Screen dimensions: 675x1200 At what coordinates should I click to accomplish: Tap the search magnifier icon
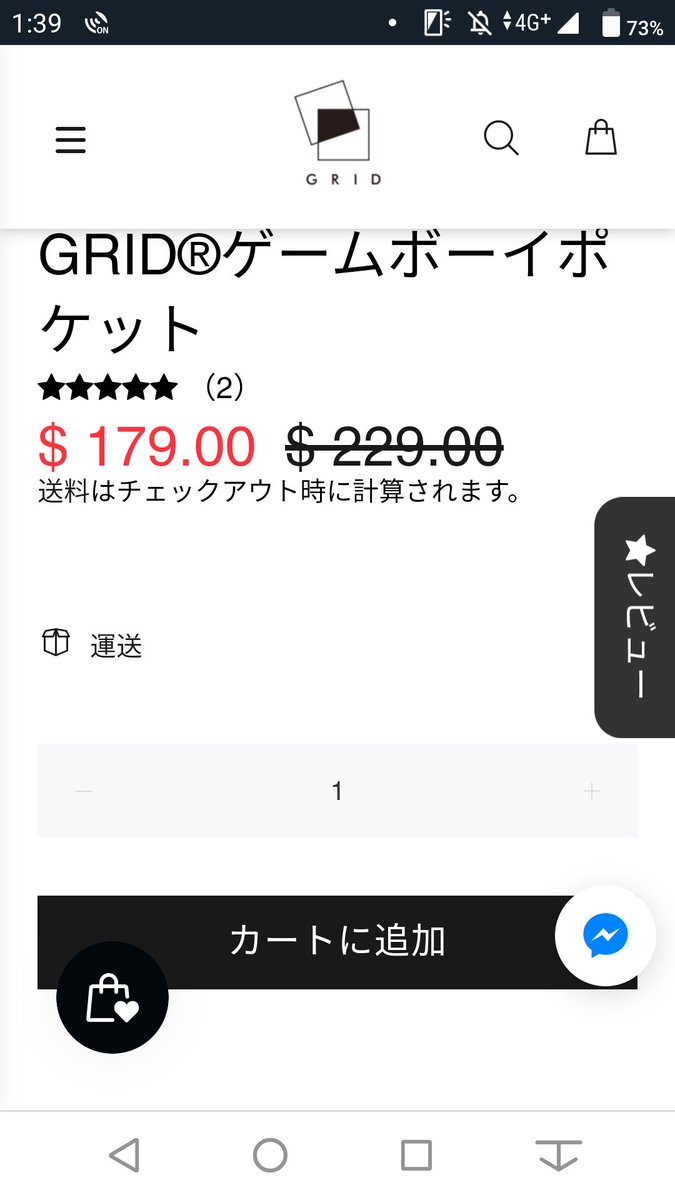click(x=501, y=138)
